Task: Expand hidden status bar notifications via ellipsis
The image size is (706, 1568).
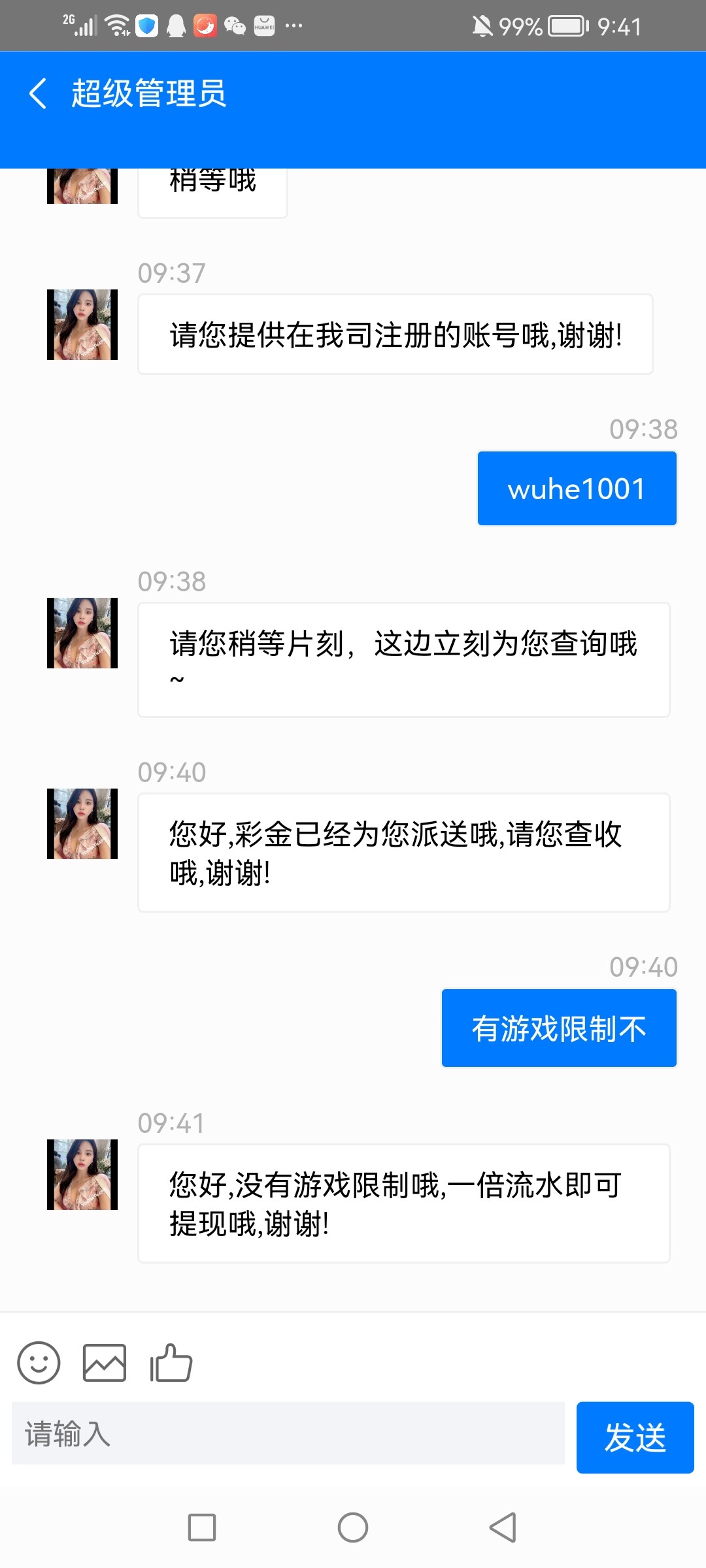Action: (x=293, y=25)
